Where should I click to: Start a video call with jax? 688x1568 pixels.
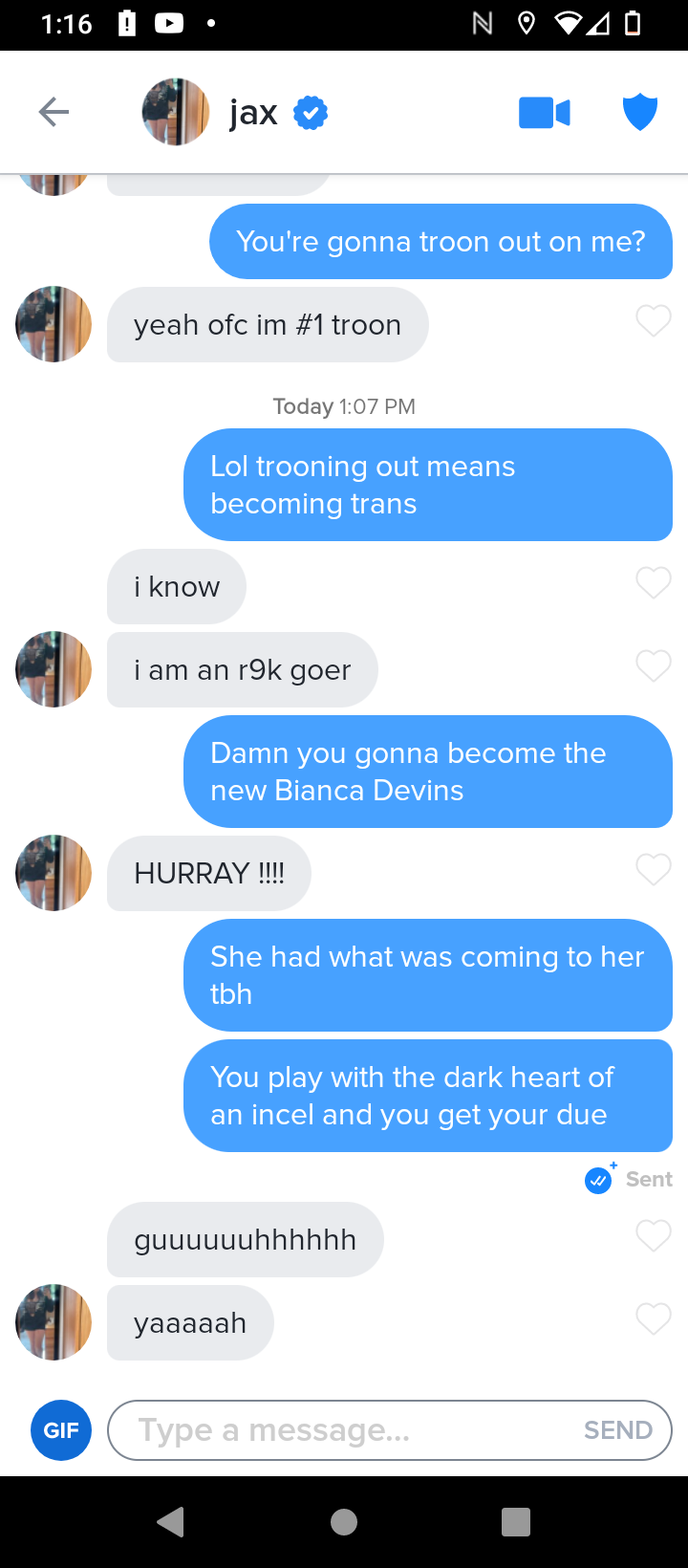tap(545, 113)
